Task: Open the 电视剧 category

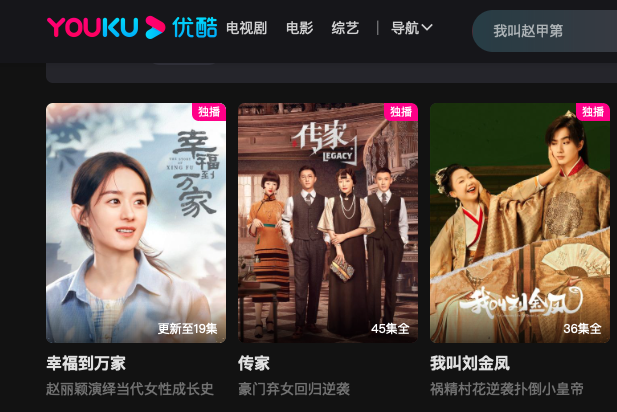Action: click(x=246, y=28)
